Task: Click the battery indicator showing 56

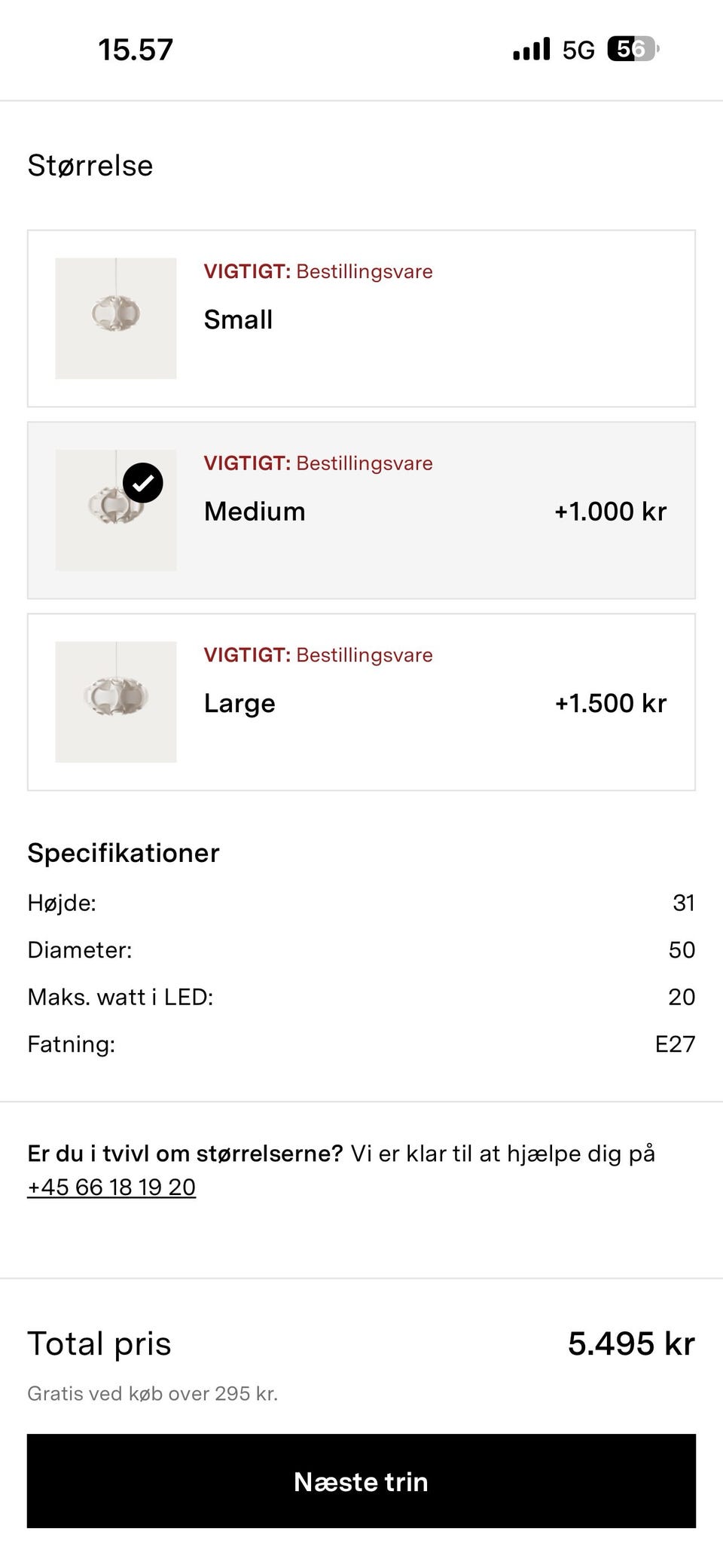Action: 630,48
